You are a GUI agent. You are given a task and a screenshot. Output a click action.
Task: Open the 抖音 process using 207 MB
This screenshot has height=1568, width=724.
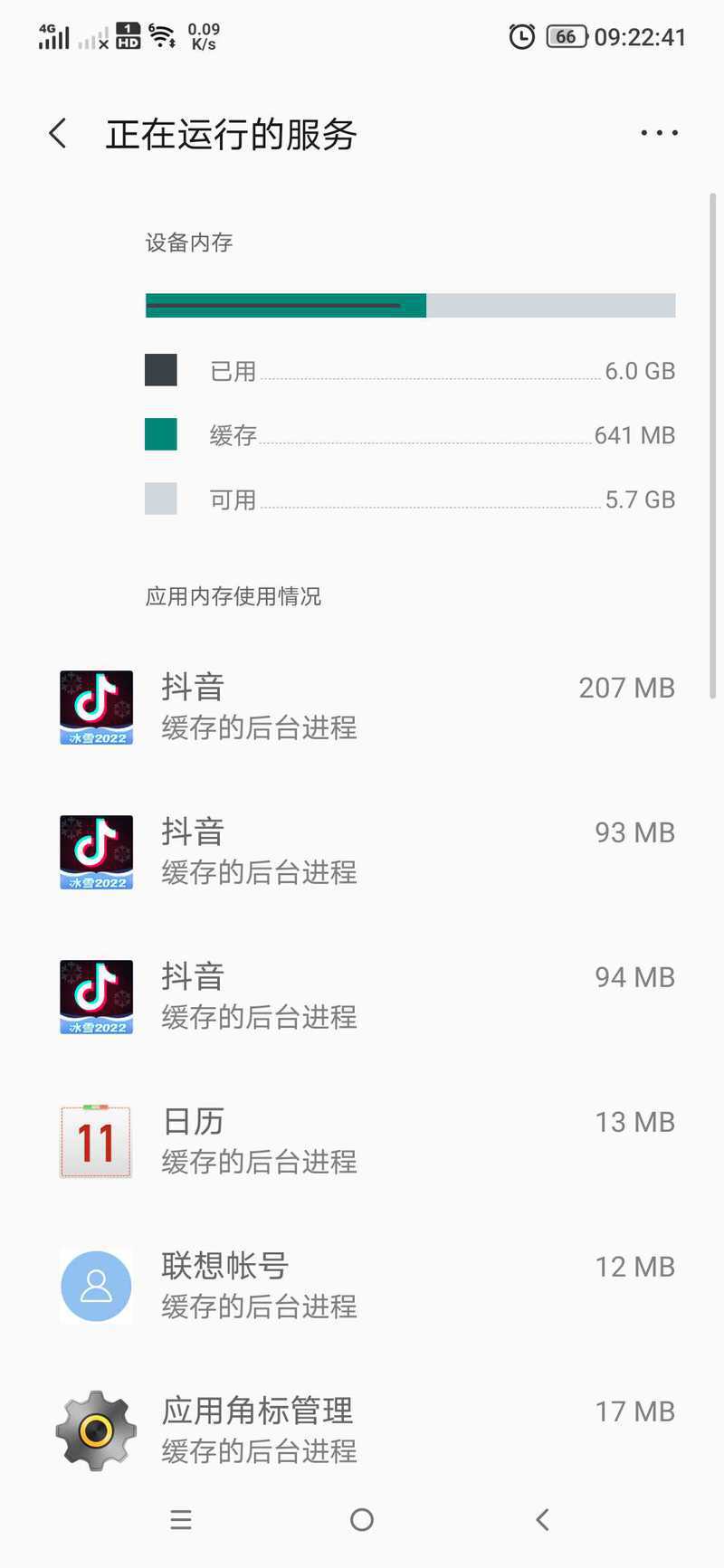[362, 707]
